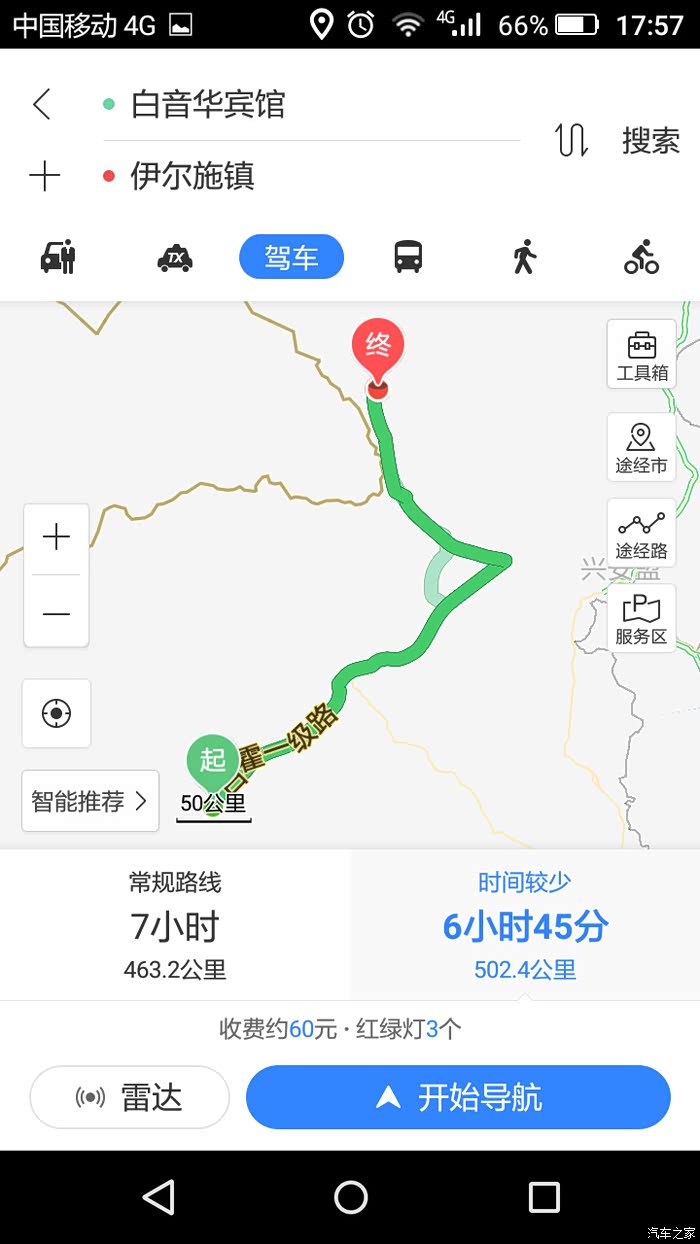This screenshot has height=1244, width=700.
Task: Edit the destination 伊尔施镇
Action: click(310, 176)
